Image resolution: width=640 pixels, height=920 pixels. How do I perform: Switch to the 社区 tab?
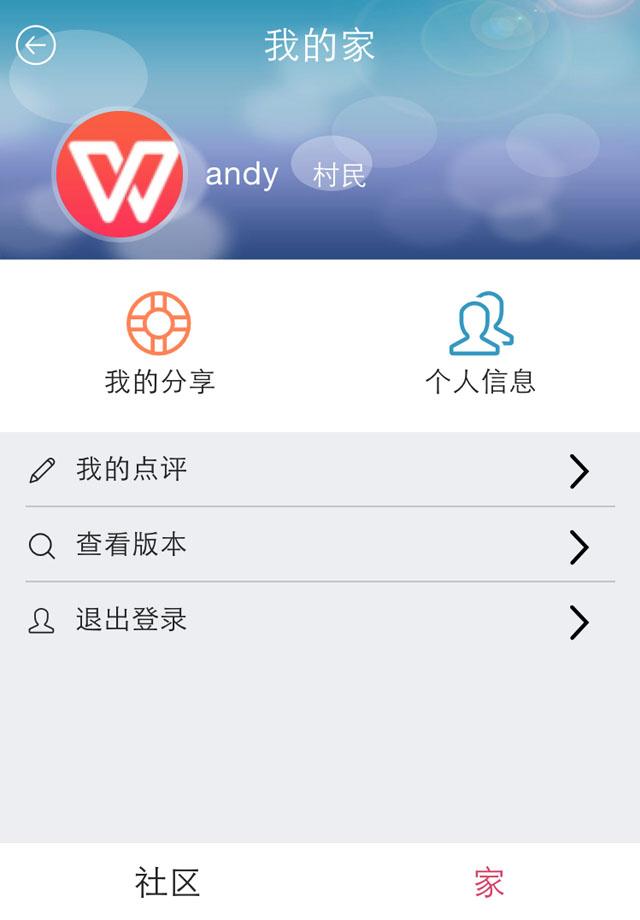tap(167, 882)
